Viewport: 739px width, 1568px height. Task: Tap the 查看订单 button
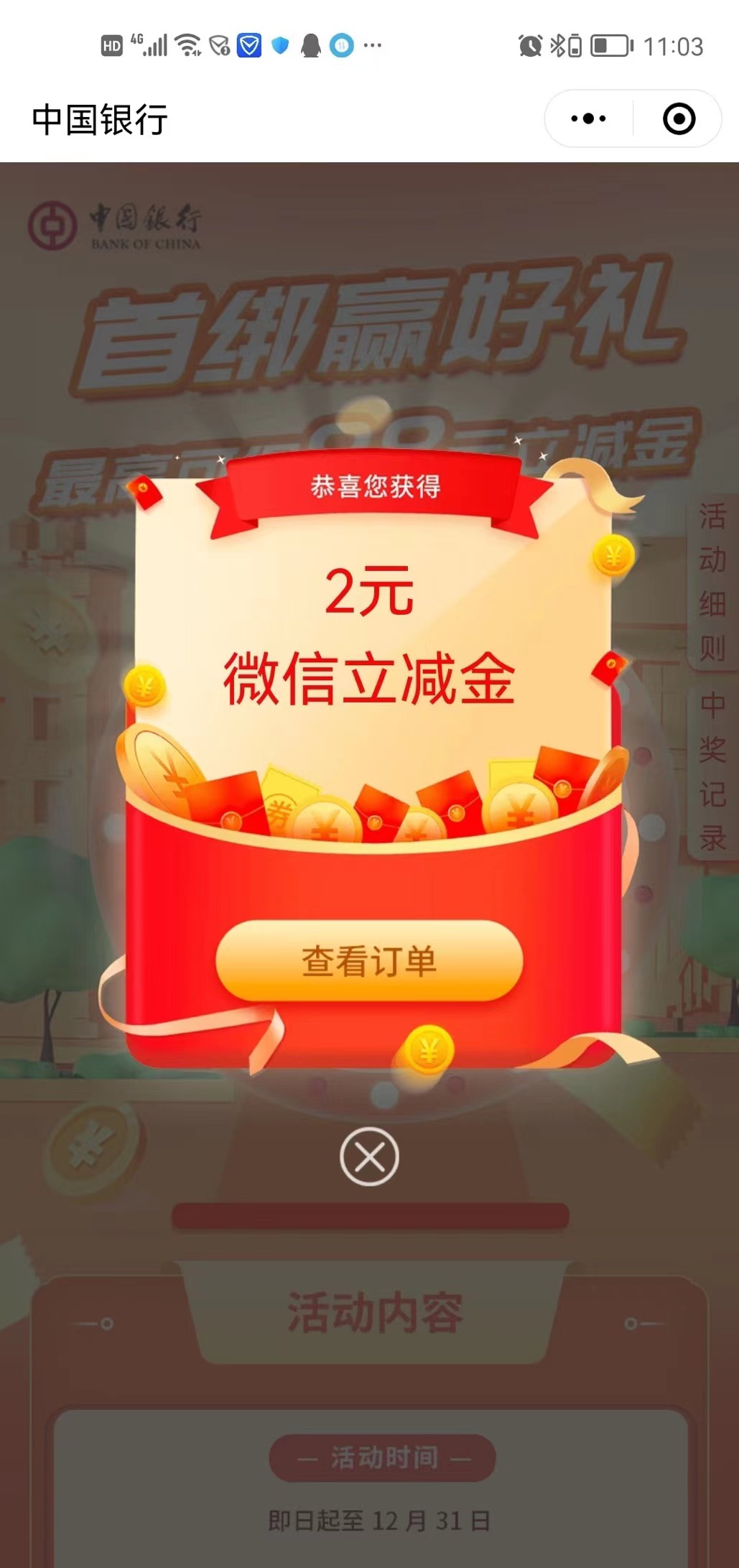coord(369,961)
